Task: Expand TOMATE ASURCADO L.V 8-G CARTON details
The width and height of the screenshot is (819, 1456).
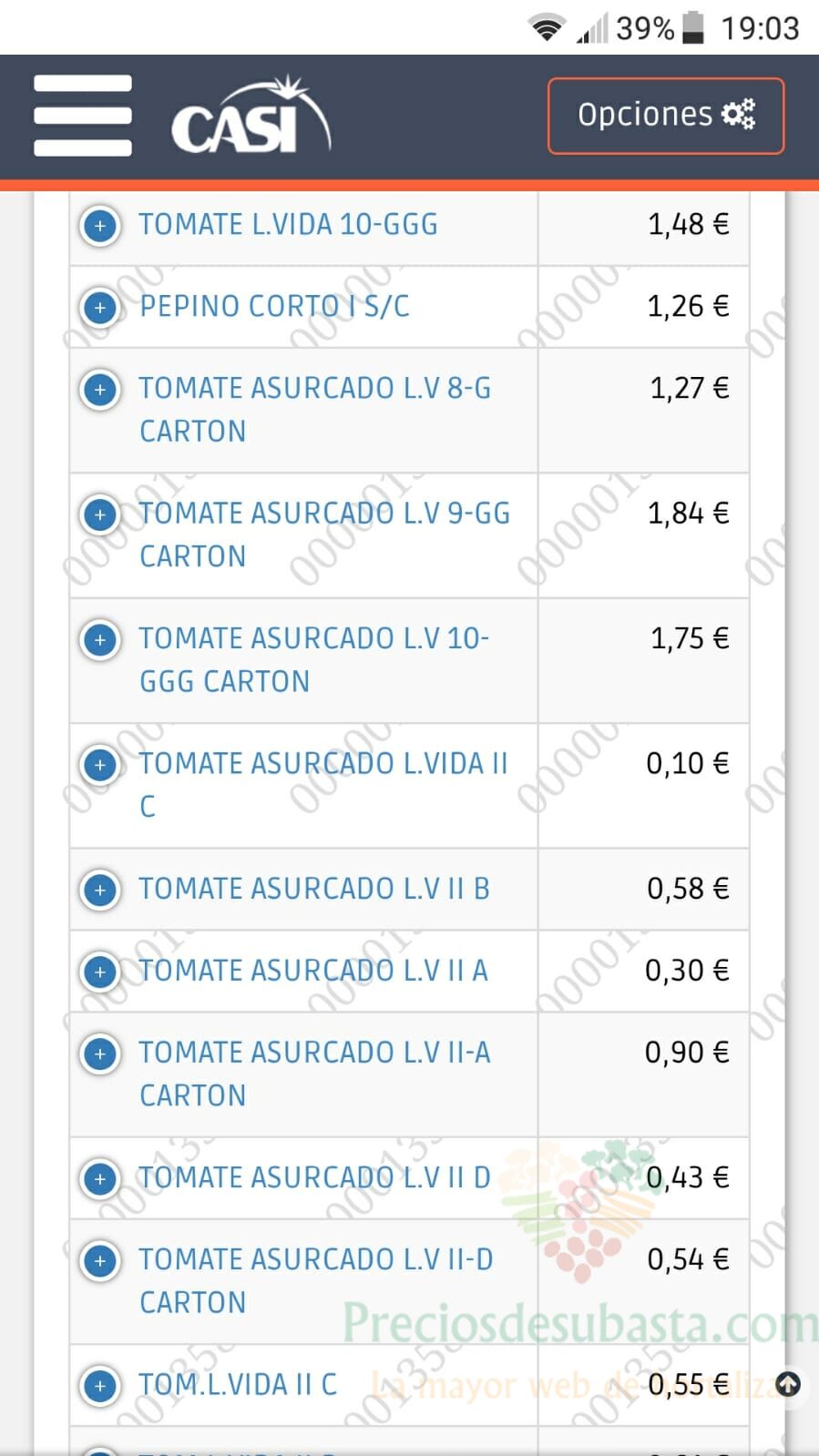Action: coord(100,390)
